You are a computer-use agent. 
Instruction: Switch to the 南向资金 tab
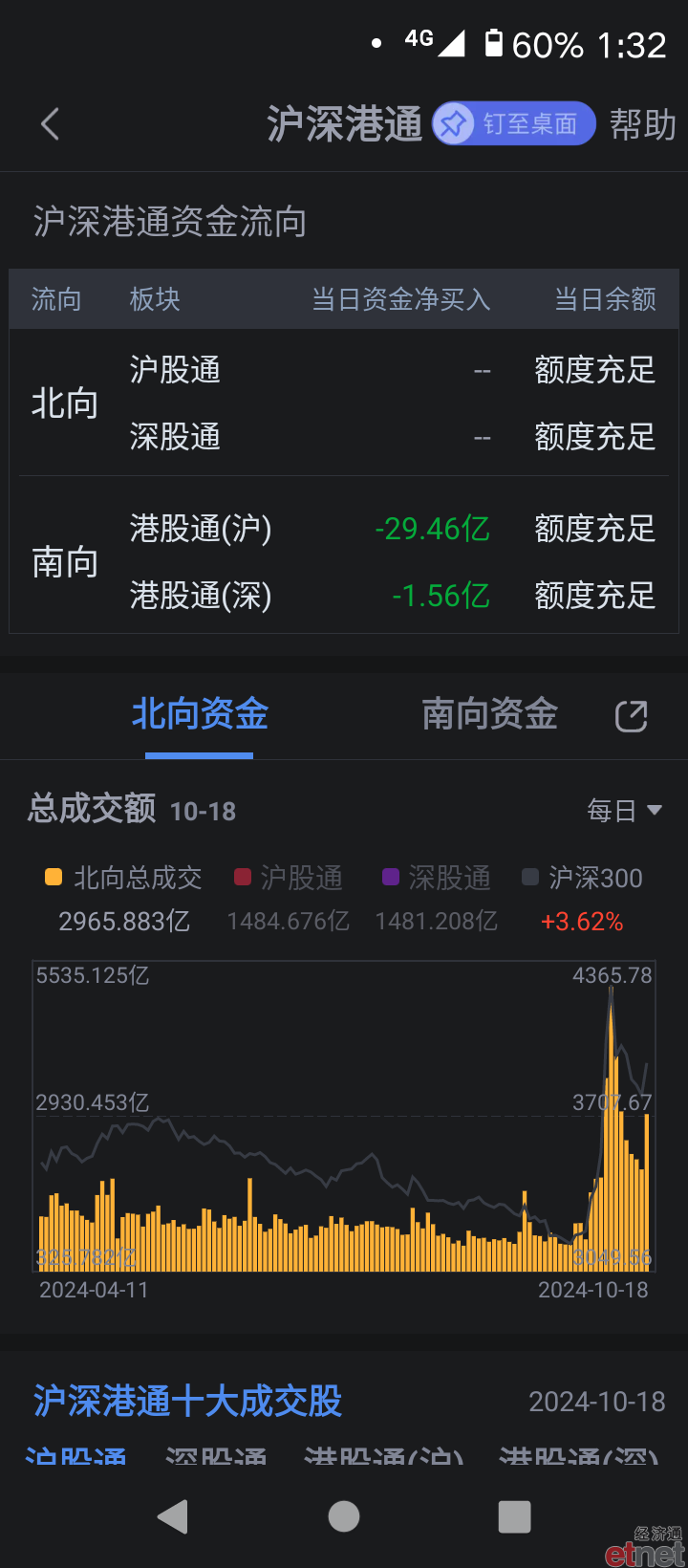[489, 714]
